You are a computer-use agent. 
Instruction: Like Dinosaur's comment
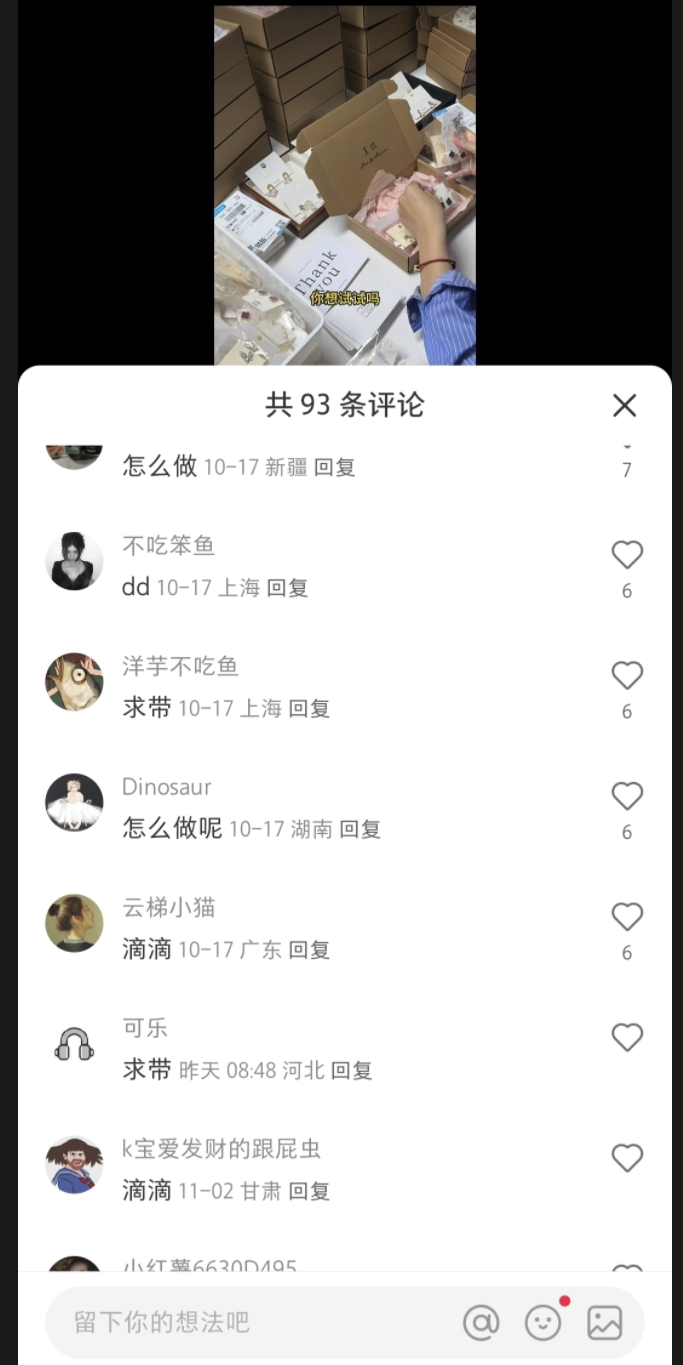point(627,796)
